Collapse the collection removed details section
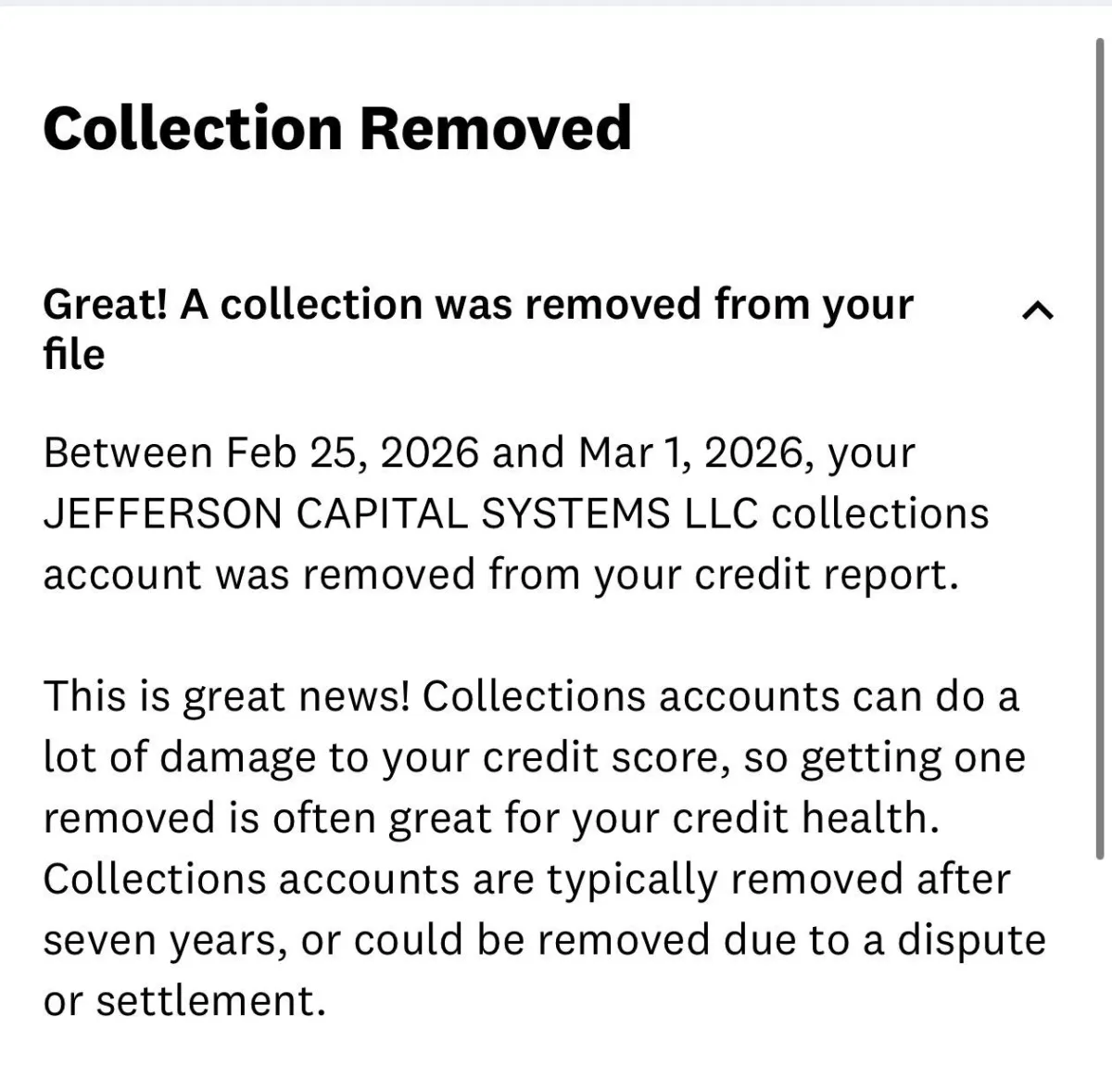Screen dimensions: 1112x1092 pos(1037,311)
